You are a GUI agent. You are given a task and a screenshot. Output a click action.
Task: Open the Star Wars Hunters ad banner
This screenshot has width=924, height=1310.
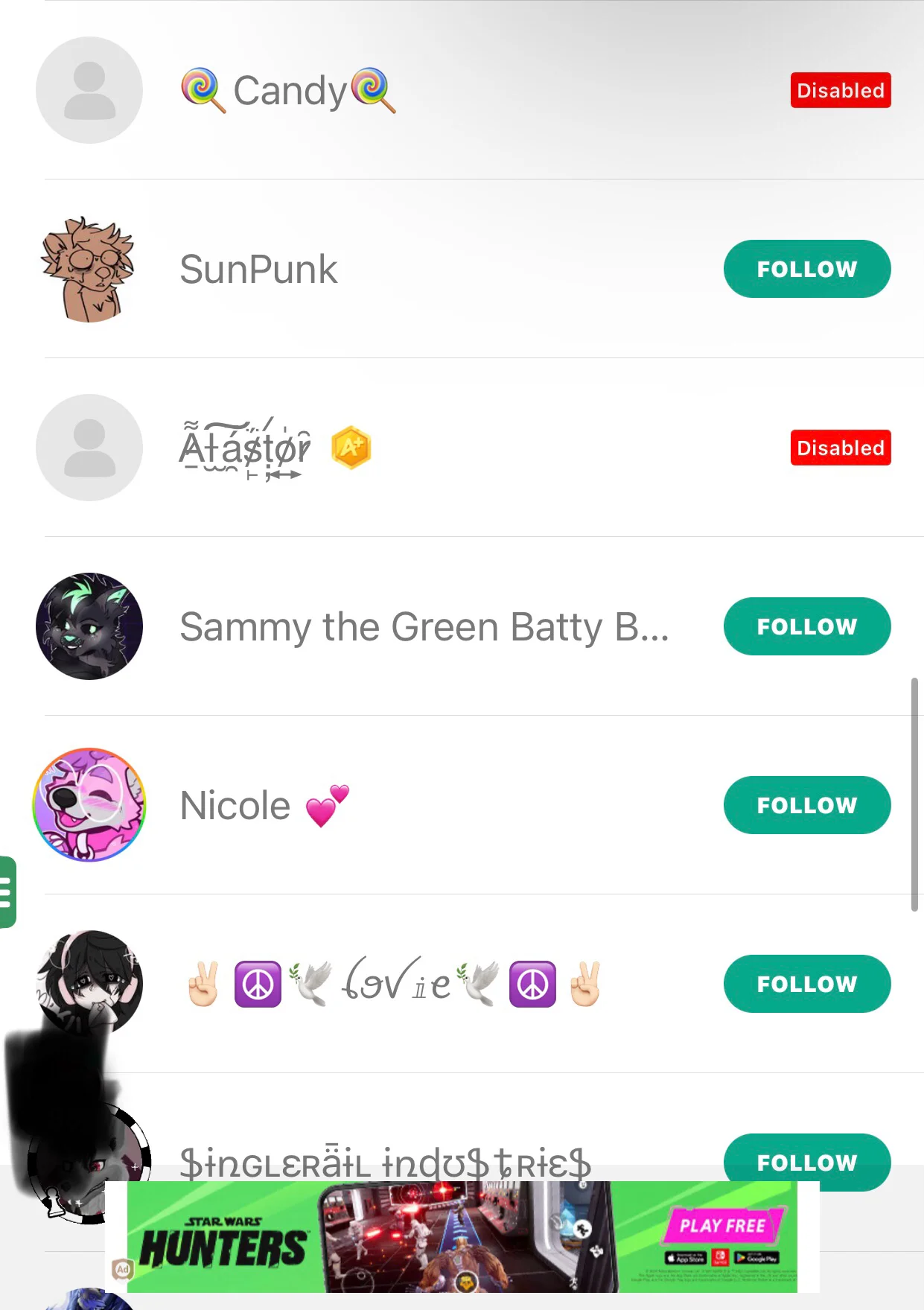pyautogui.click(x=462, y=1236)
